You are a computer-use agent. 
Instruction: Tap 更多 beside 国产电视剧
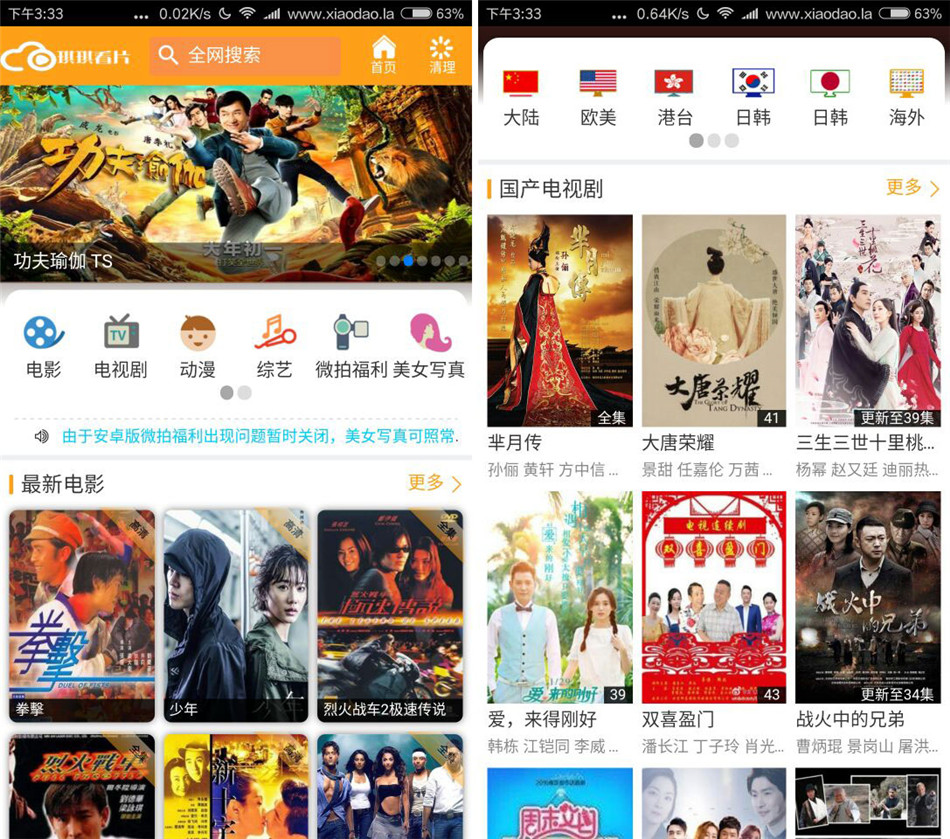(912, 188)
